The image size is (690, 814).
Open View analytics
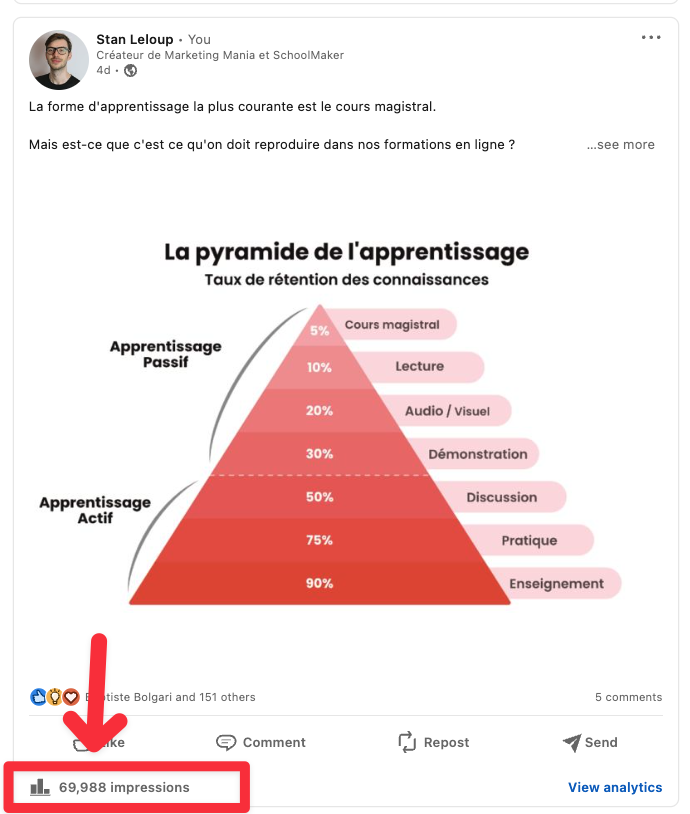pos(615,787)
